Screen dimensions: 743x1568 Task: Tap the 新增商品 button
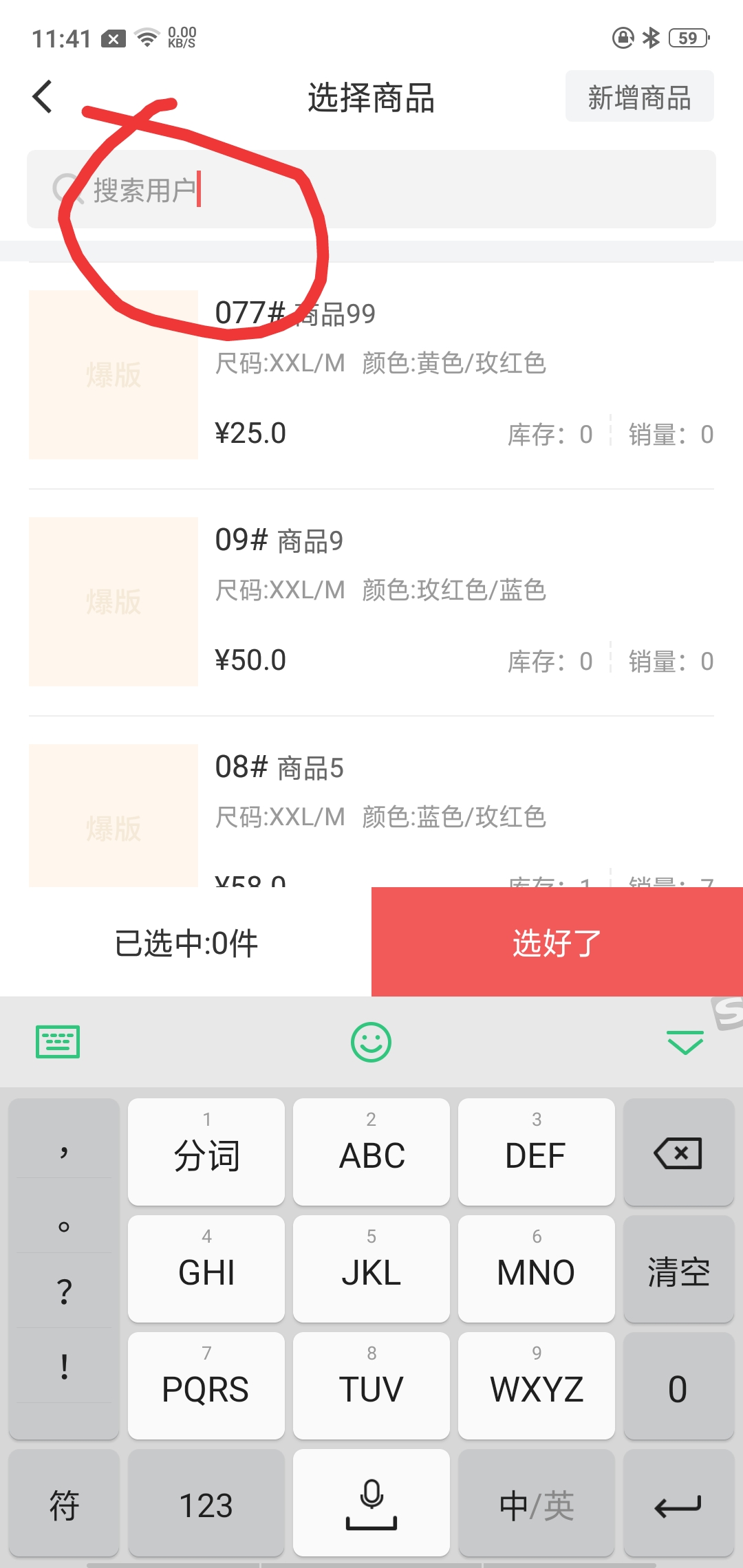click(639, 96)
